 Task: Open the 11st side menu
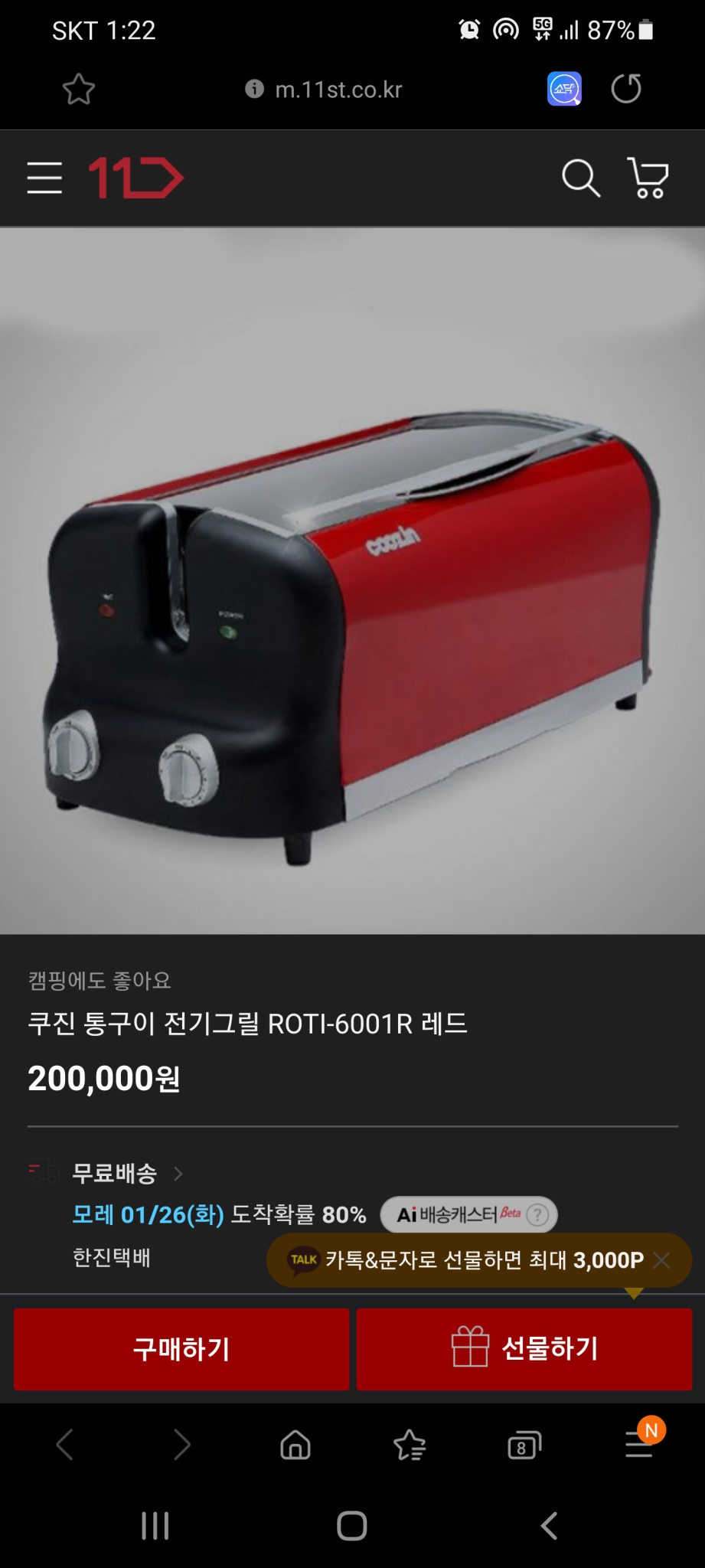coord(44,178)
